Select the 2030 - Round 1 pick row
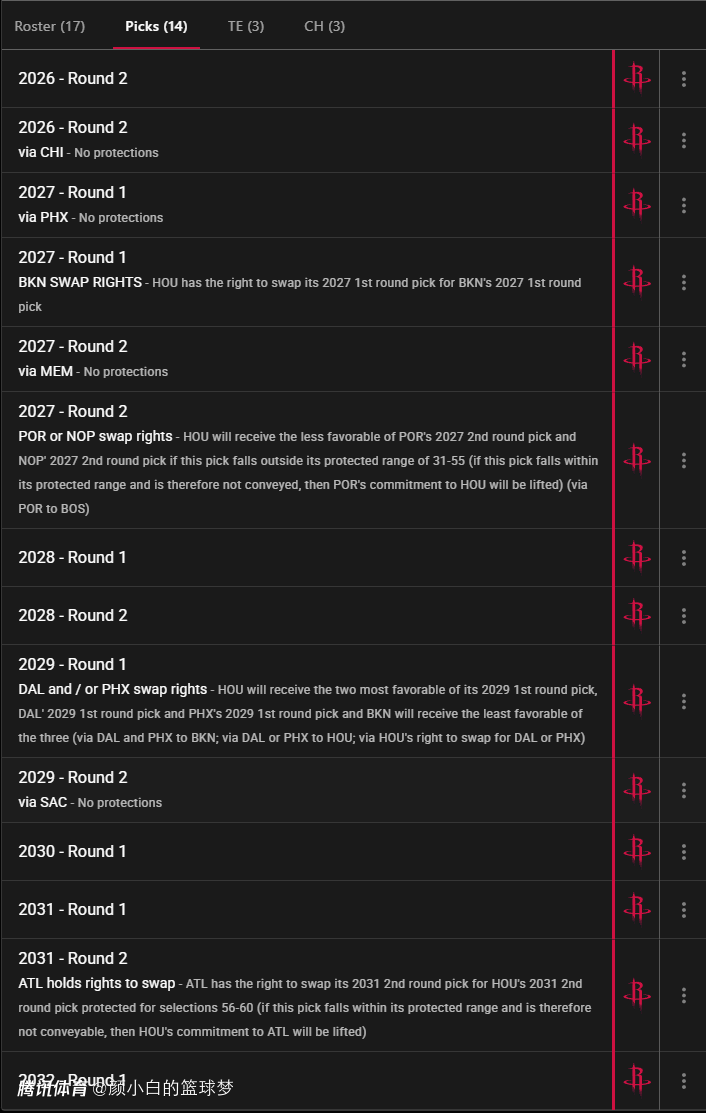This screenshot has height=1113, width=706. [300, 851]
